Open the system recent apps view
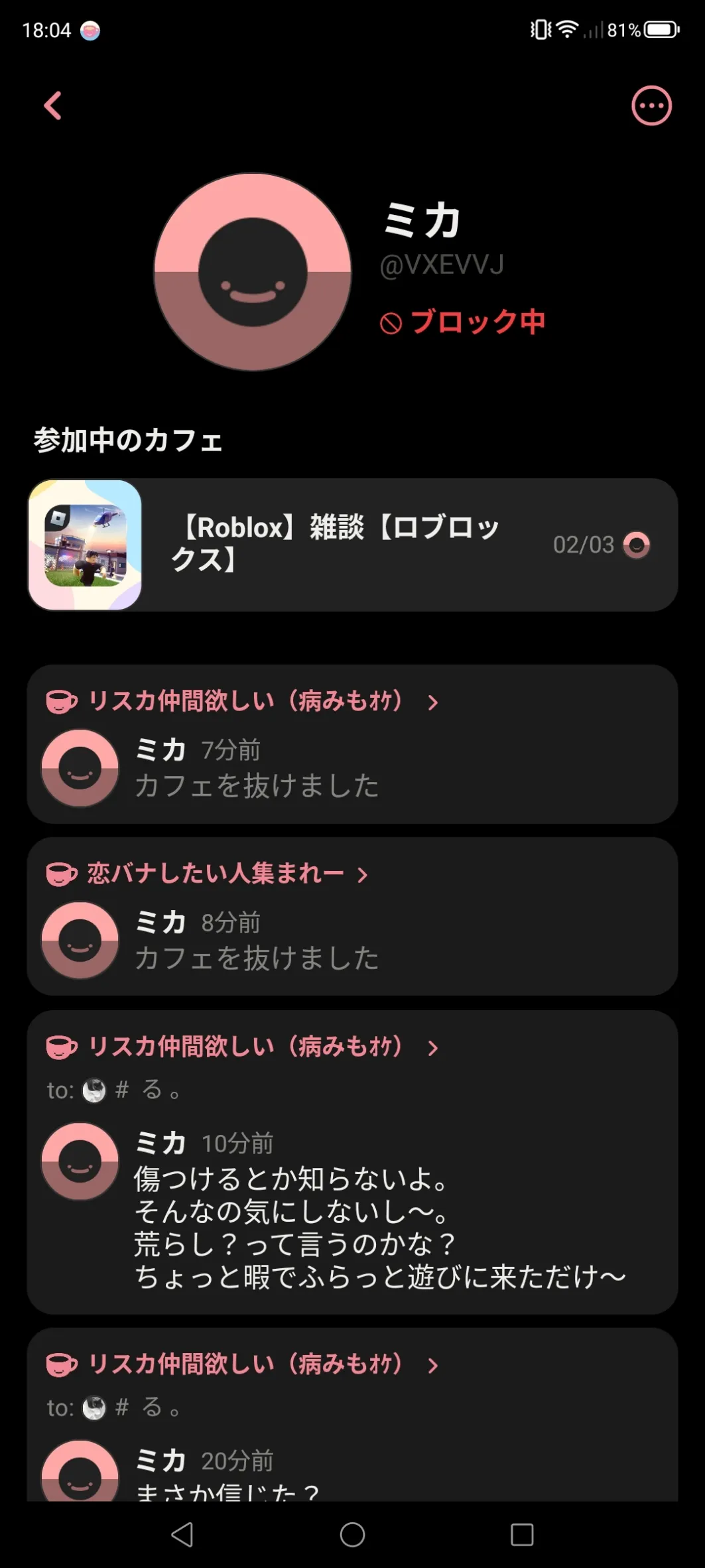The width and height of the screenshot is (705, 1568). pyautogui.click(x=522, y=1534)
